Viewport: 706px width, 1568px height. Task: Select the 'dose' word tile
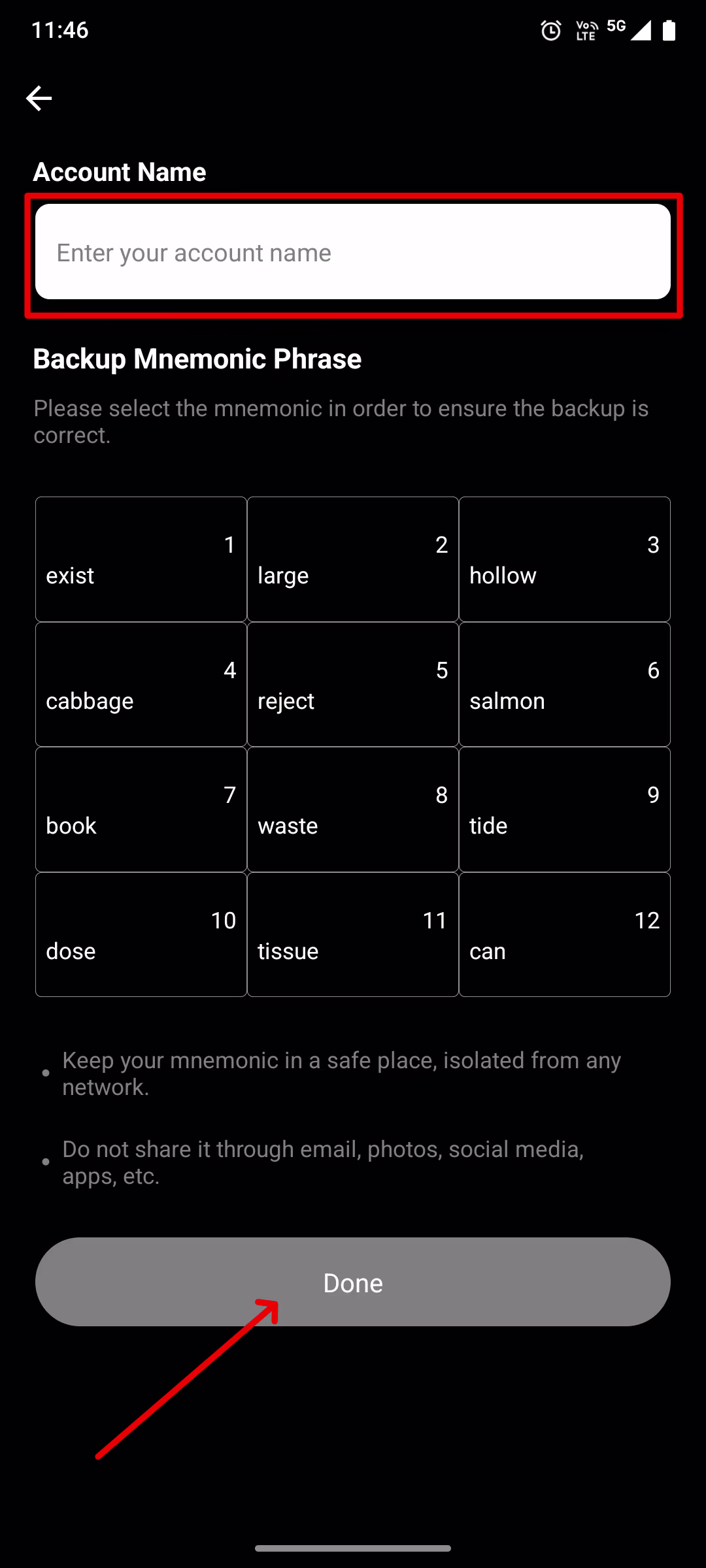141,934
